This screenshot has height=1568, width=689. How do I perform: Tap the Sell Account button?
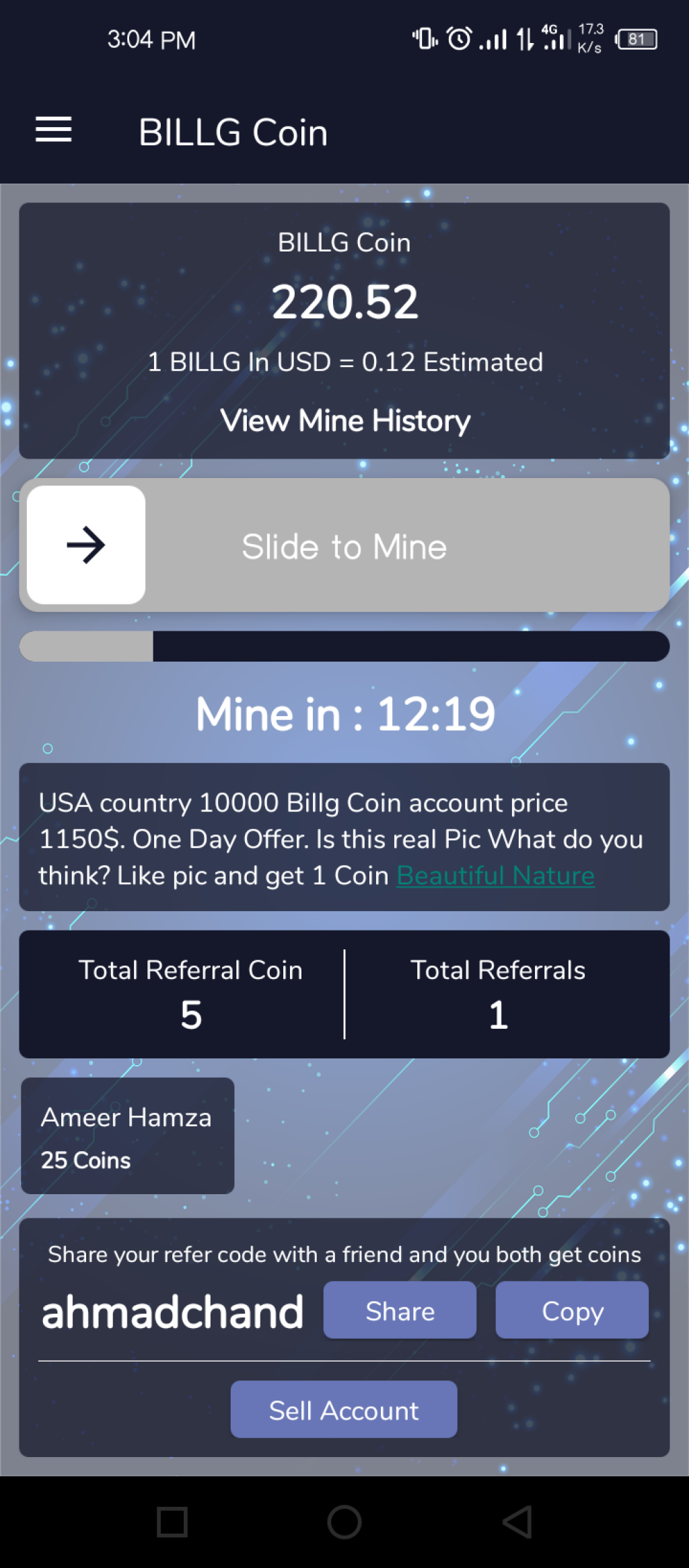click(x=344, y=1410)
